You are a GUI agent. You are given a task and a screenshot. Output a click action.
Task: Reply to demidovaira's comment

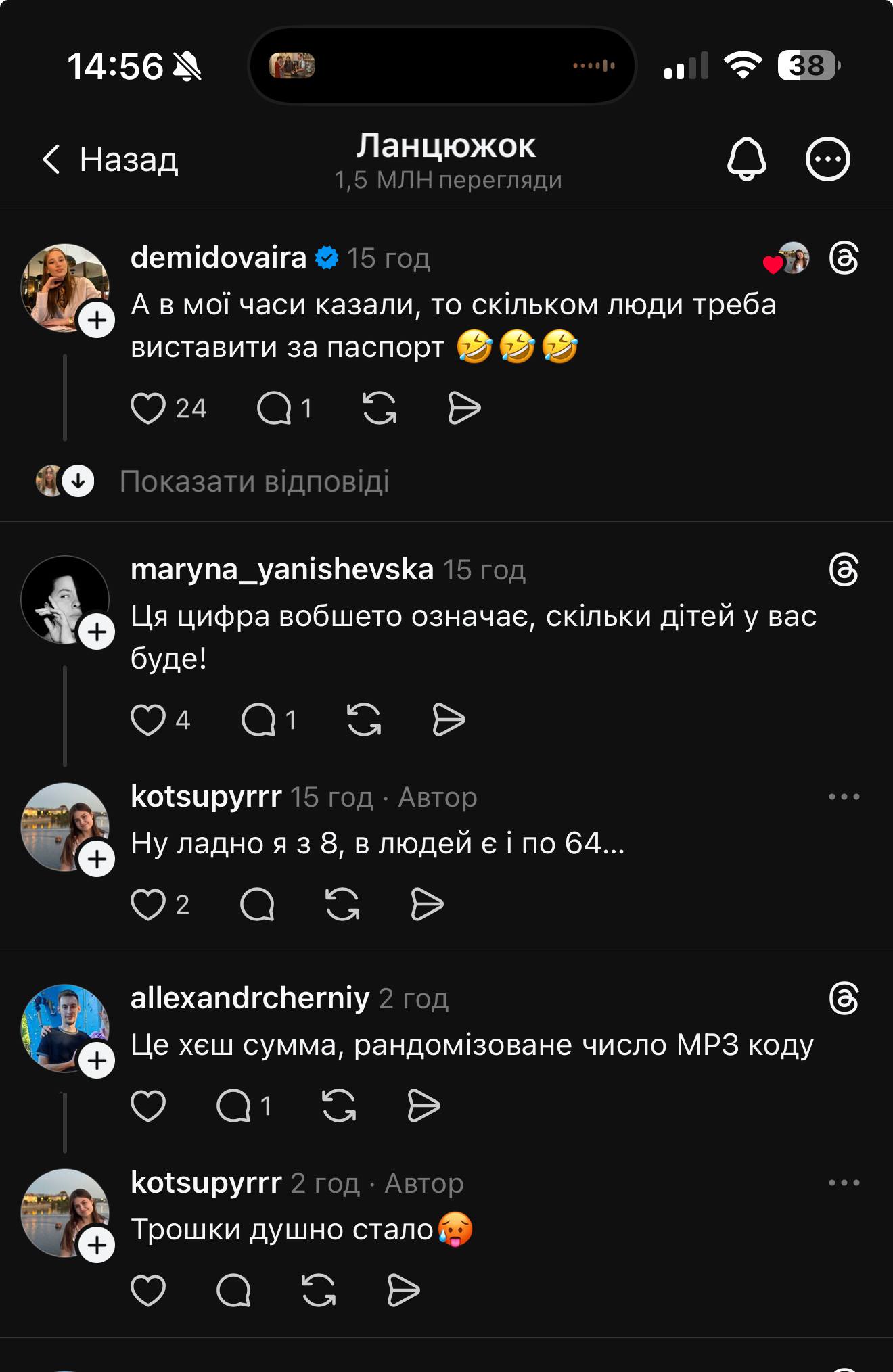[274, 408]
